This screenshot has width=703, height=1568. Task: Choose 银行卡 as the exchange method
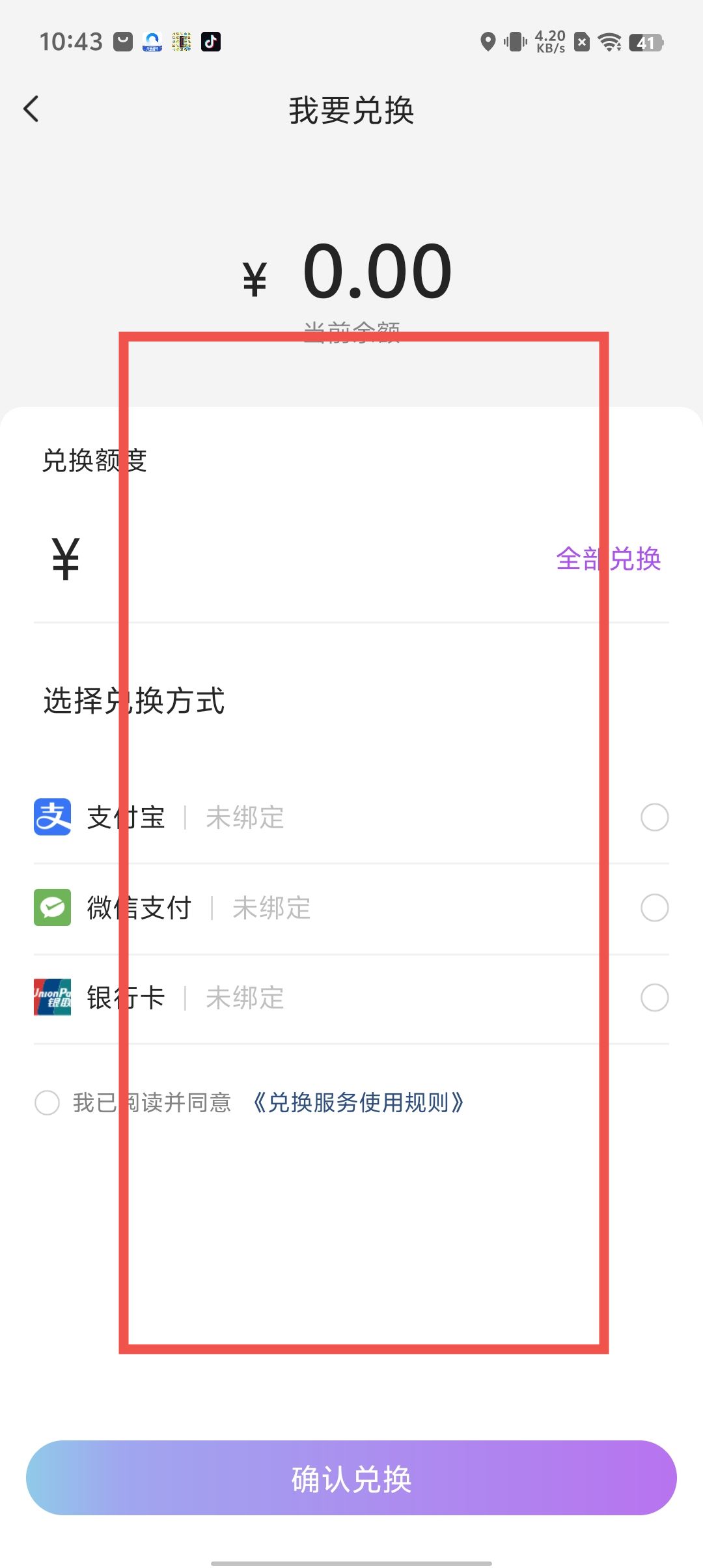(654, 998)
